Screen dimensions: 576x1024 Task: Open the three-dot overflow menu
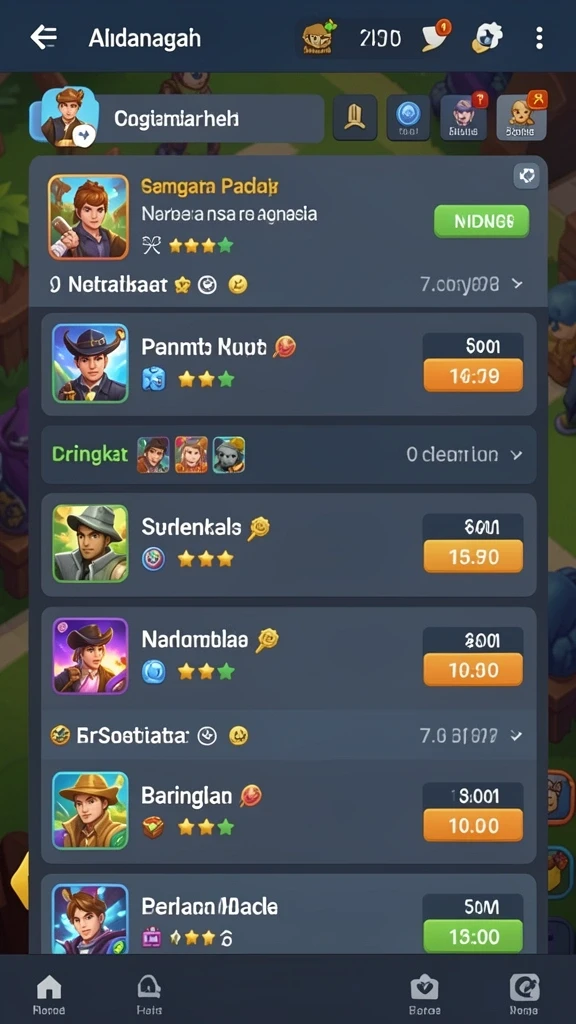(539, 38)
